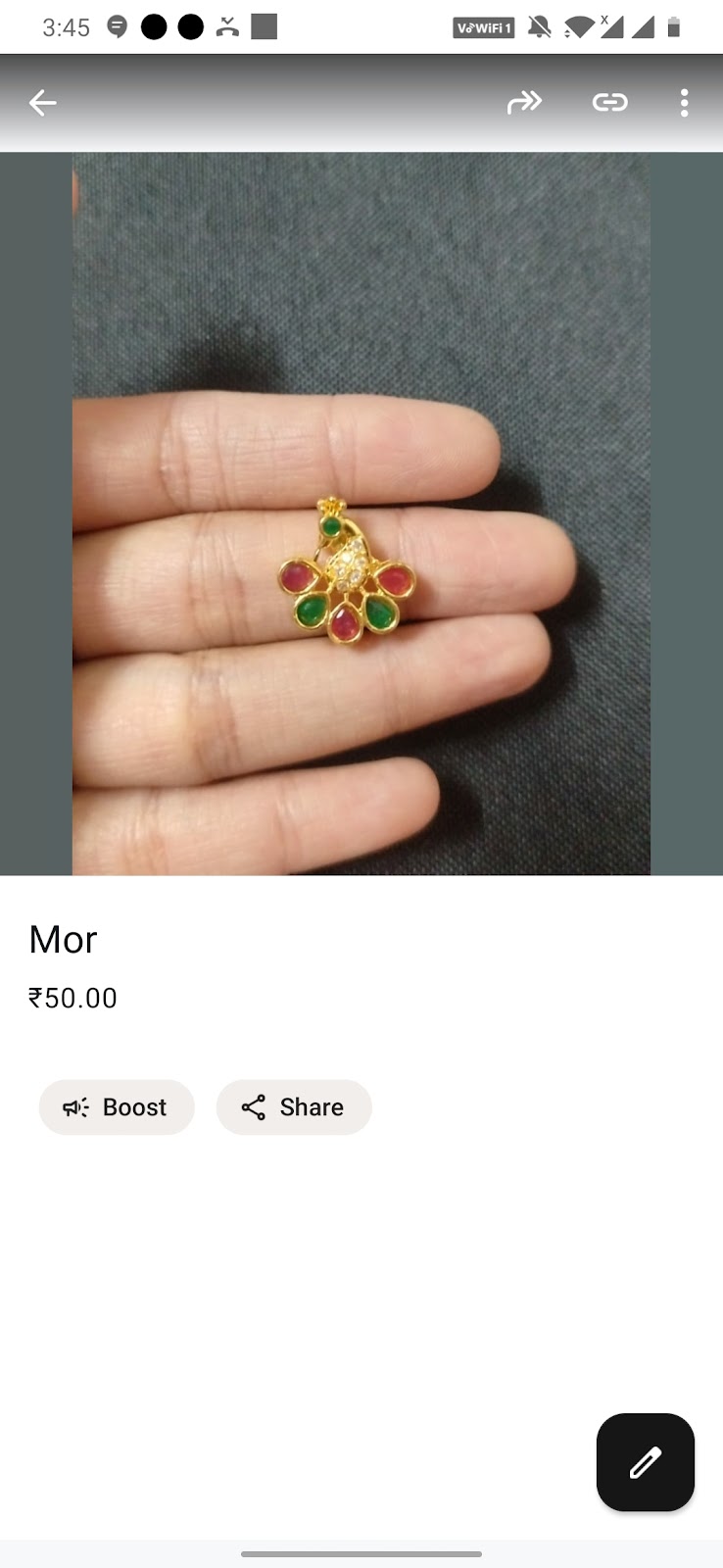Edit the product with the pencil button
723x1568 pixels.
point(645,1462)
